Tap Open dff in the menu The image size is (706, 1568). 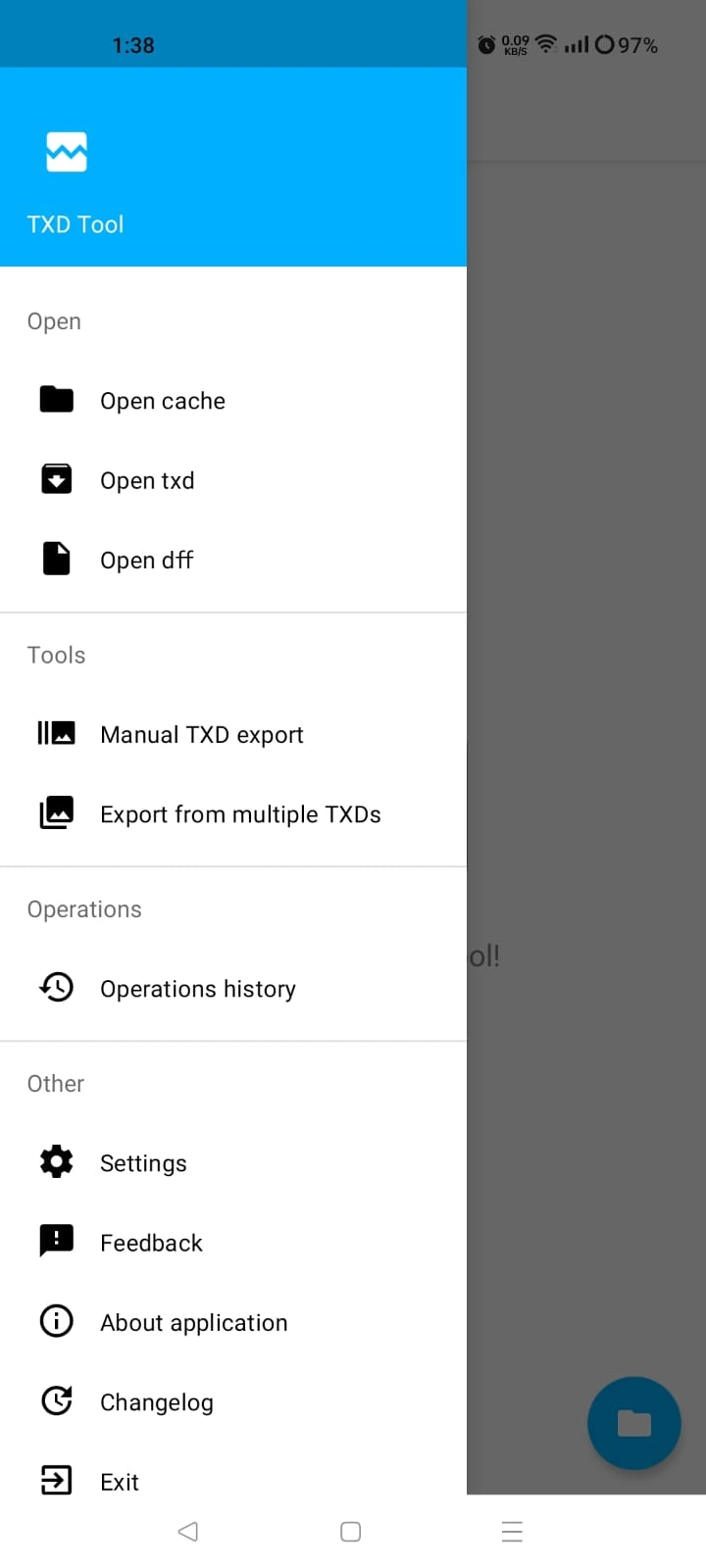tap(233, 560)
